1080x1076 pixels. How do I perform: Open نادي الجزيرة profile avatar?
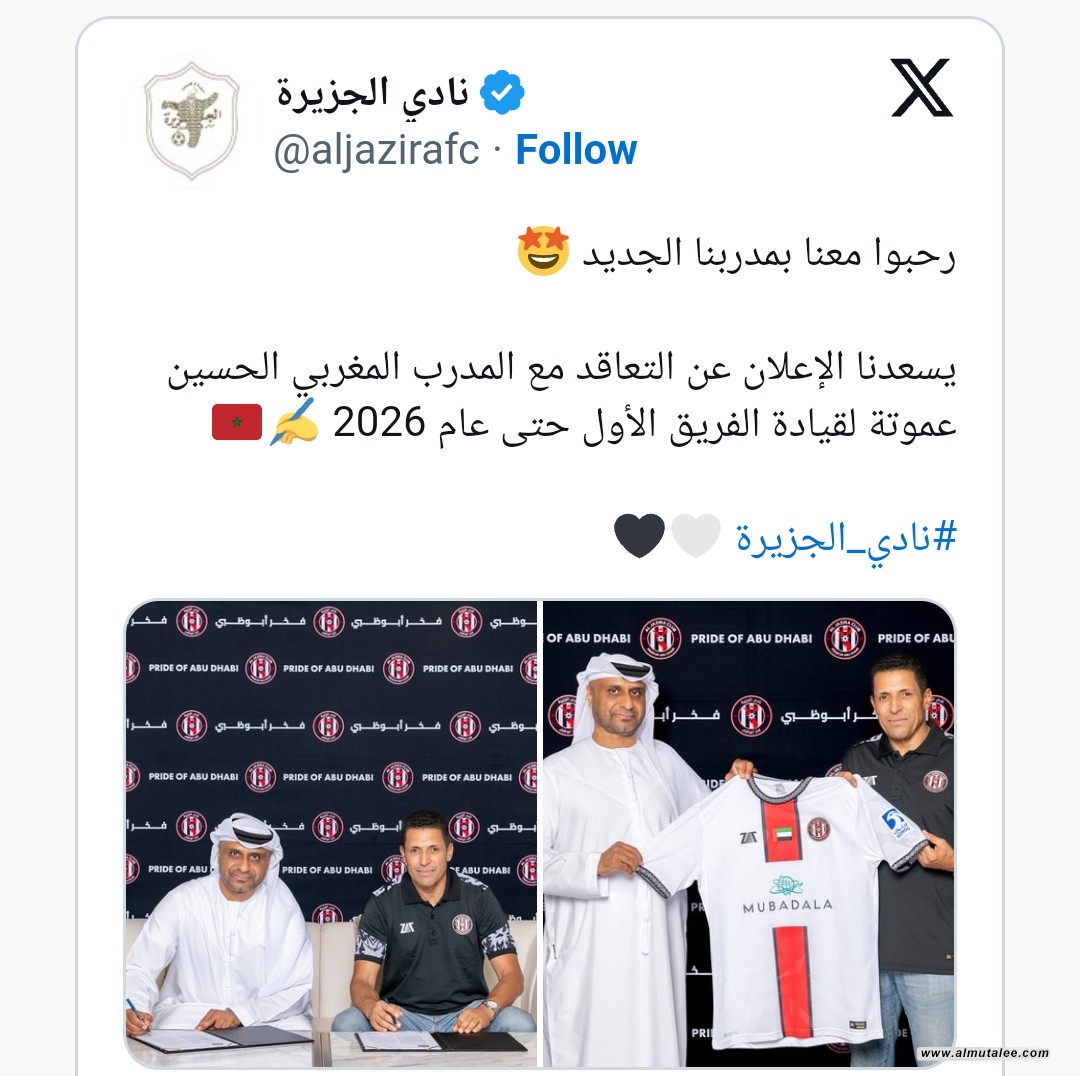click(x=192, y=120)
